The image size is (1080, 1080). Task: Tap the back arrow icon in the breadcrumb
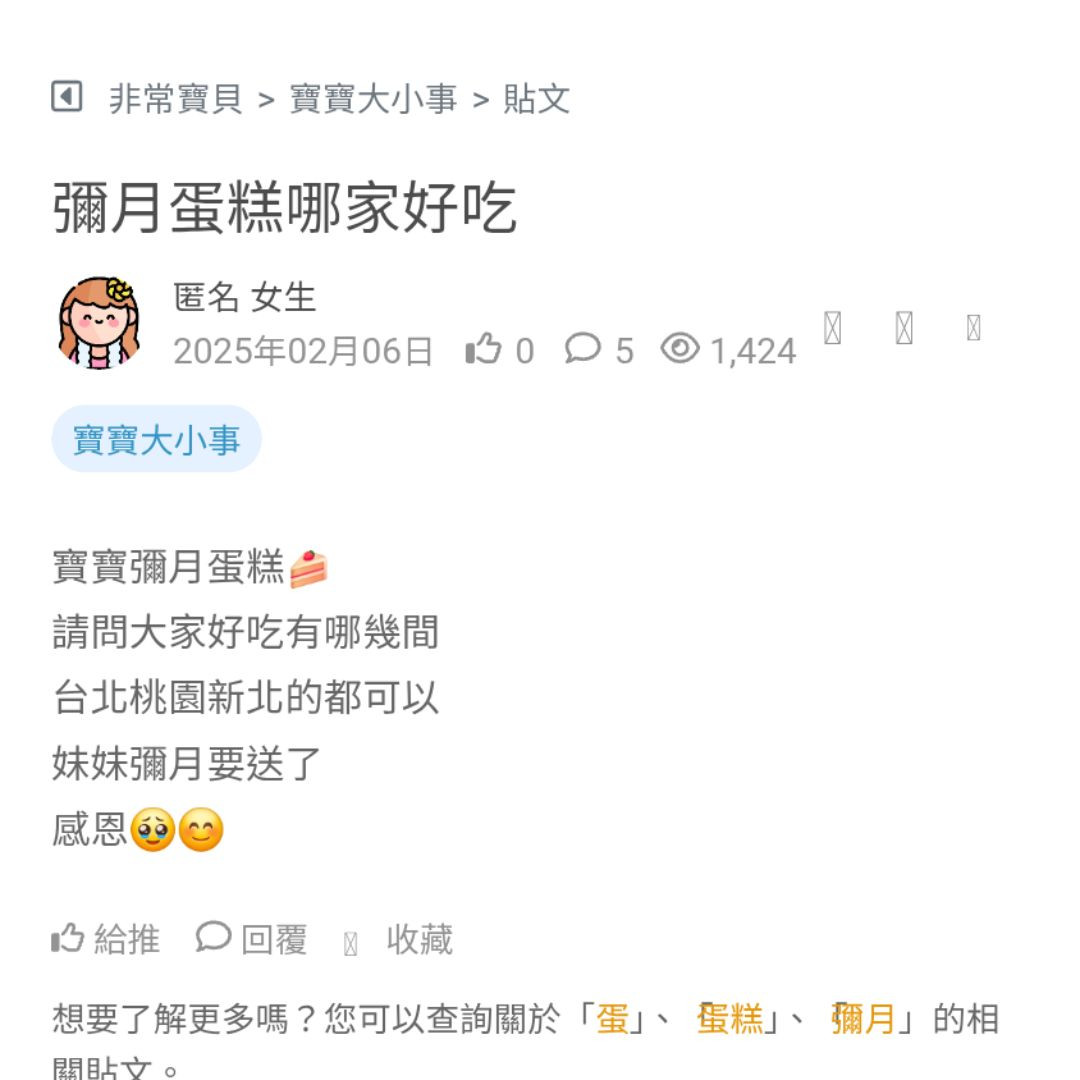[x=66, y=97]
